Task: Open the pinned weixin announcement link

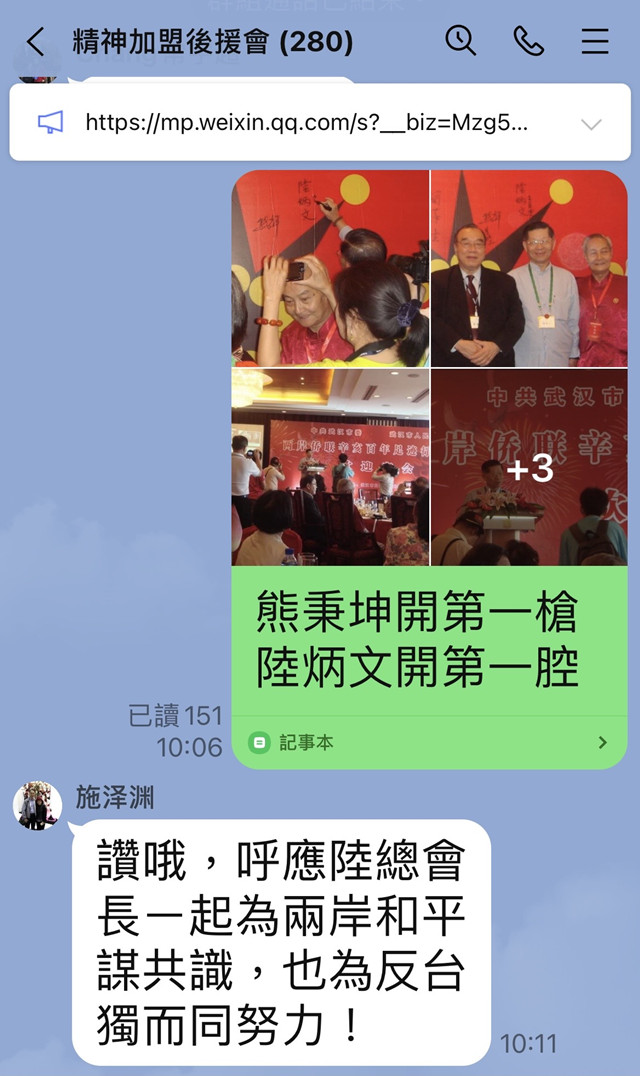Action: [x=305, y=123]
